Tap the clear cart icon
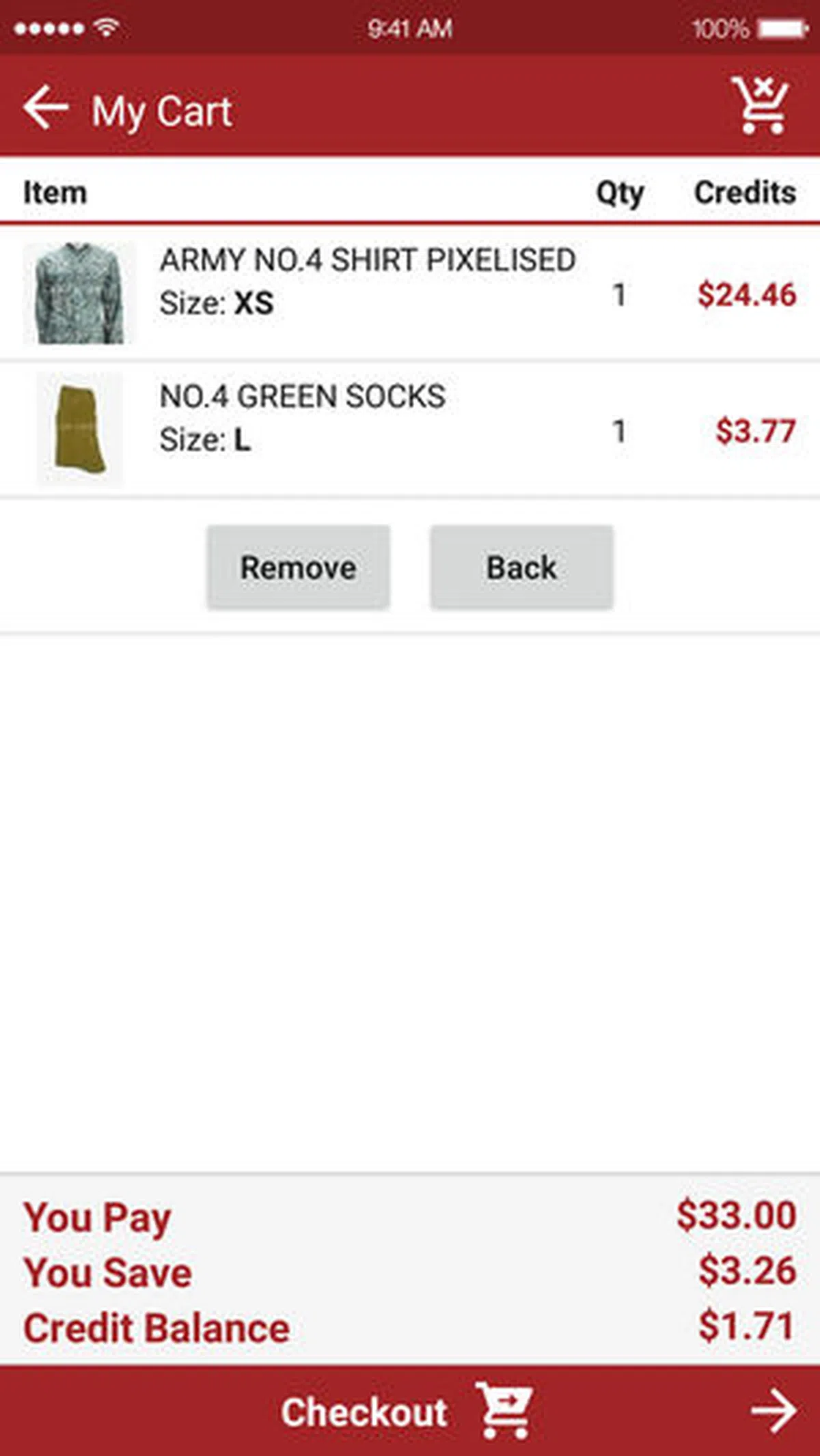 761,106
